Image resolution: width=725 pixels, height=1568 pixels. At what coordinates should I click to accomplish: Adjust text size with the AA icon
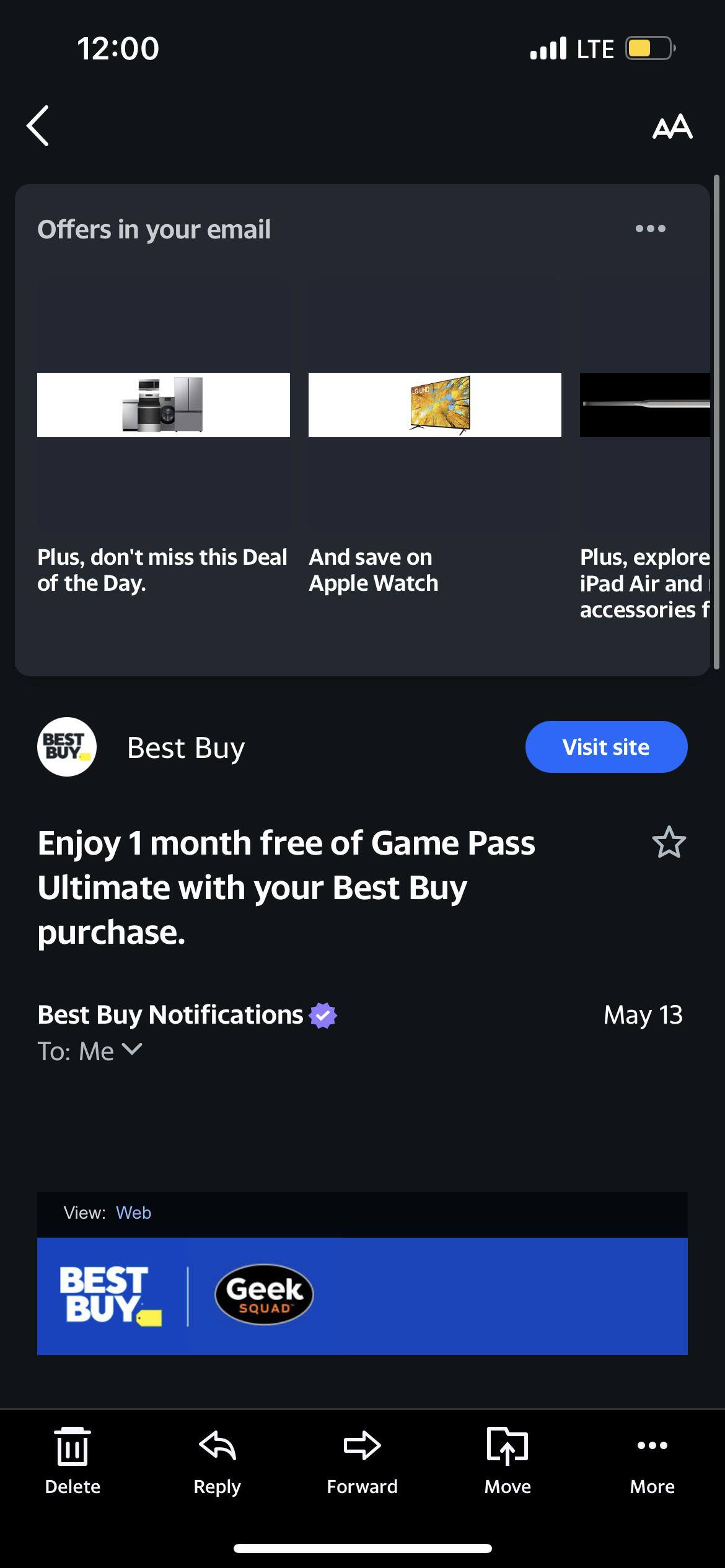pyautogui.click(x=672, y=126)
